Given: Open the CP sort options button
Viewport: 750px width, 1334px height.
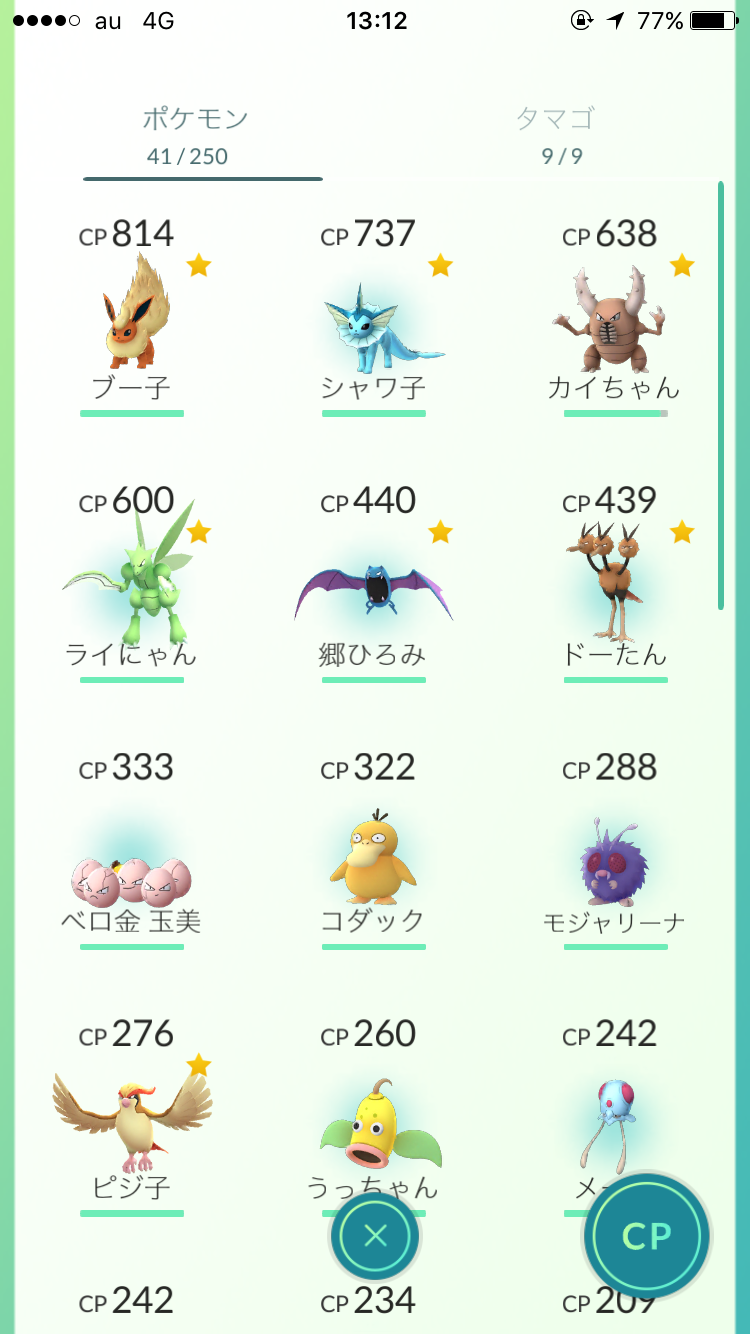Looking at the screenshot, I should (x=646, y=1236).
